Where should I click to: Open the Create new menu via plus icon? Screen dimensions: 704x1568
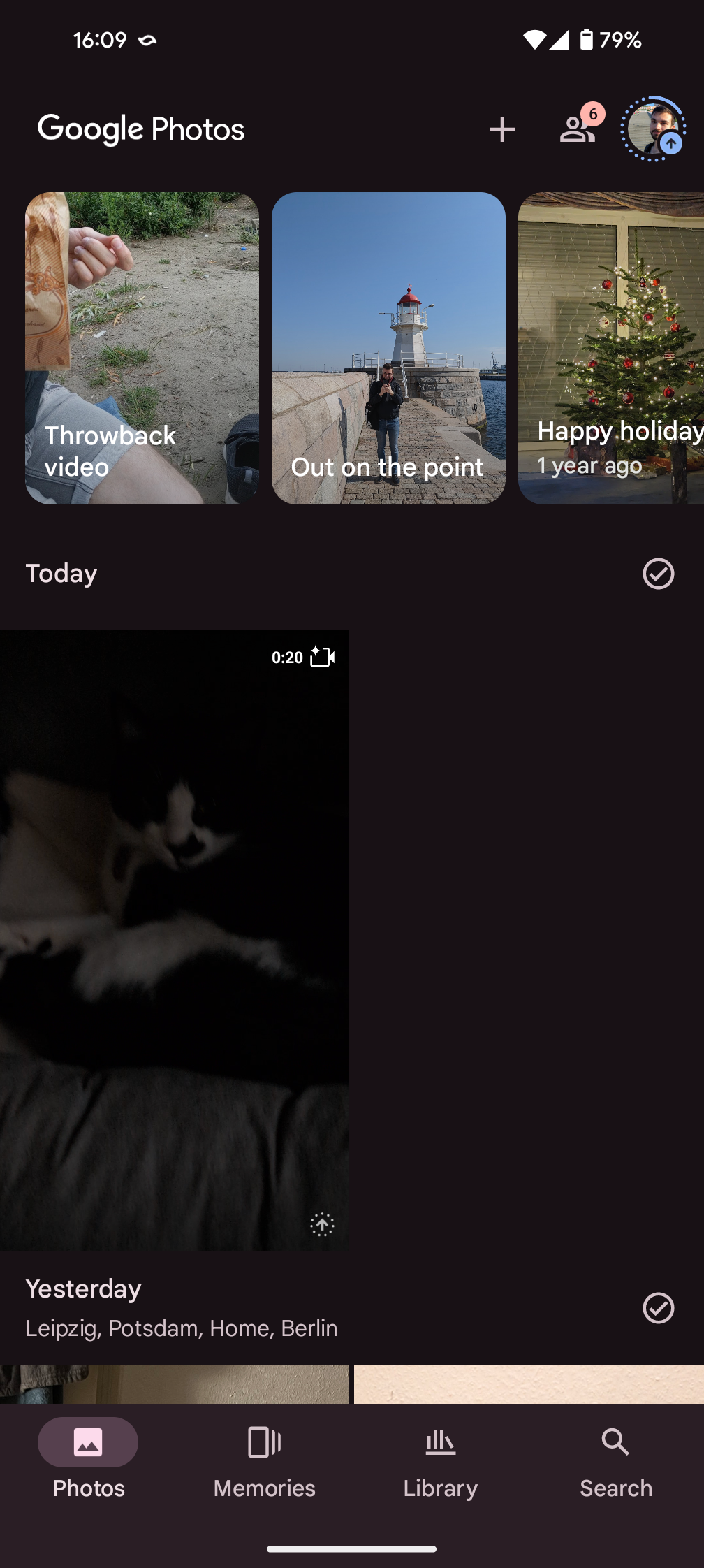pyautogui.click(x=503, y=129)
